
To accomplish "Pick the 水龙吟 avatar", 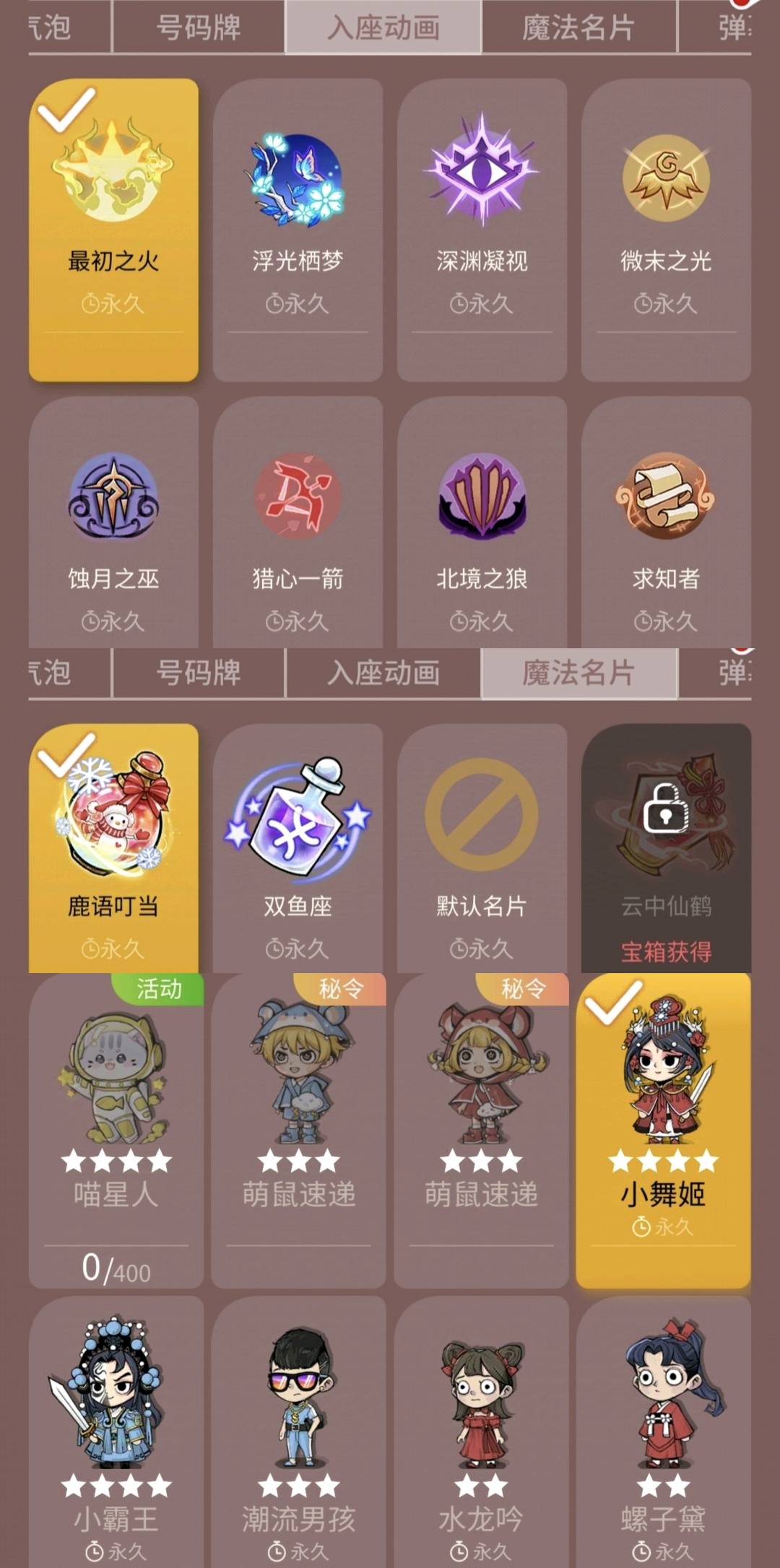I will (x=481, y=1433).
